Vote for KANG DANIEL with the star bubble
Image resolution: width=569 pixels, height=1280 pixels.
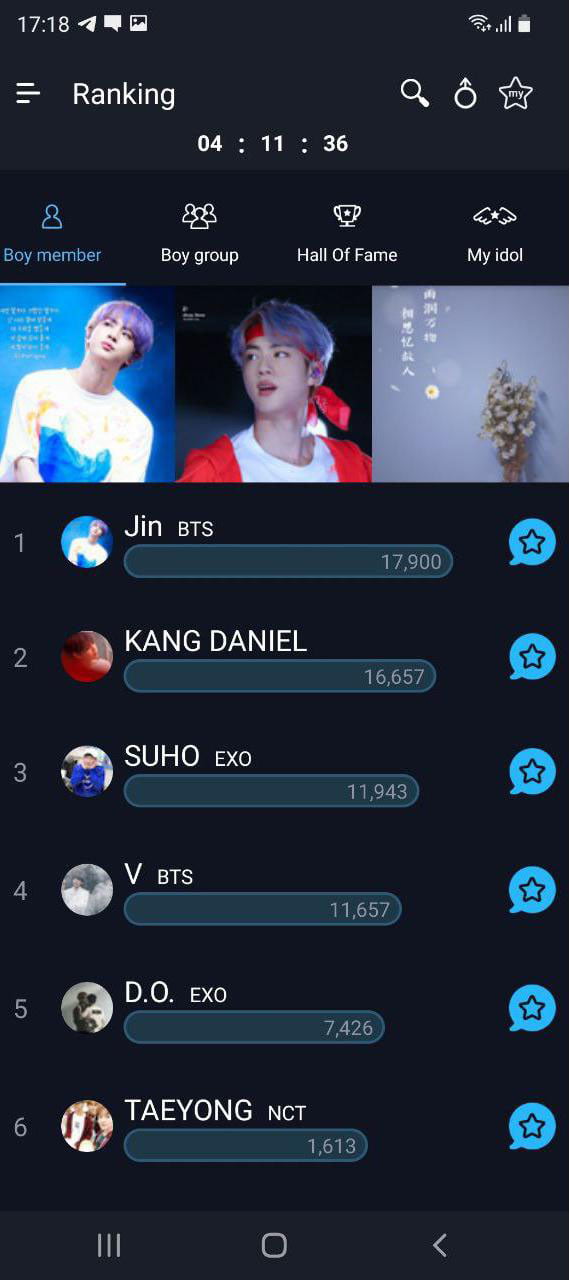(532, 657)
